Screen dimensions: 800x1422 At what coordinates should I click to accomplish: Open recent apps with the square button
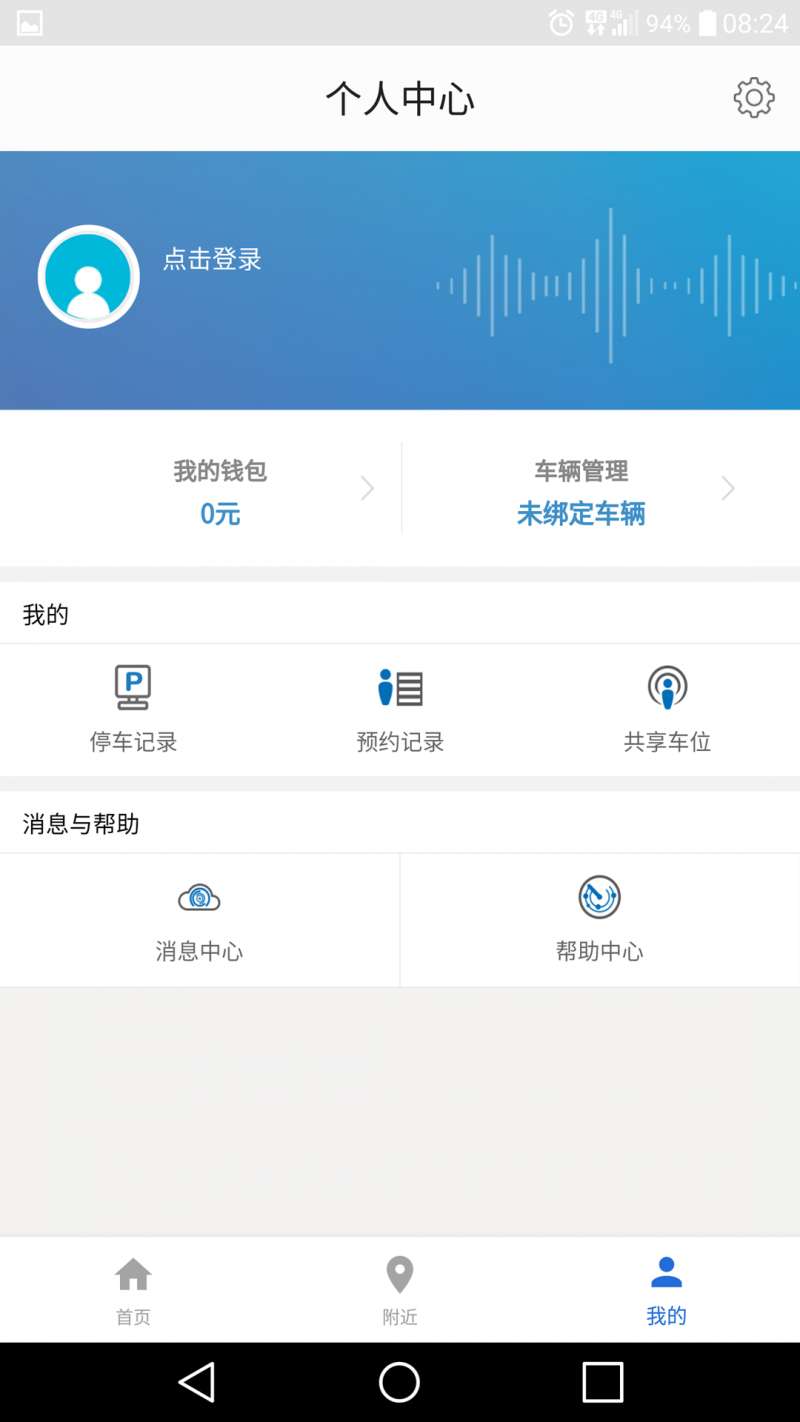[x=603, y=1382]
